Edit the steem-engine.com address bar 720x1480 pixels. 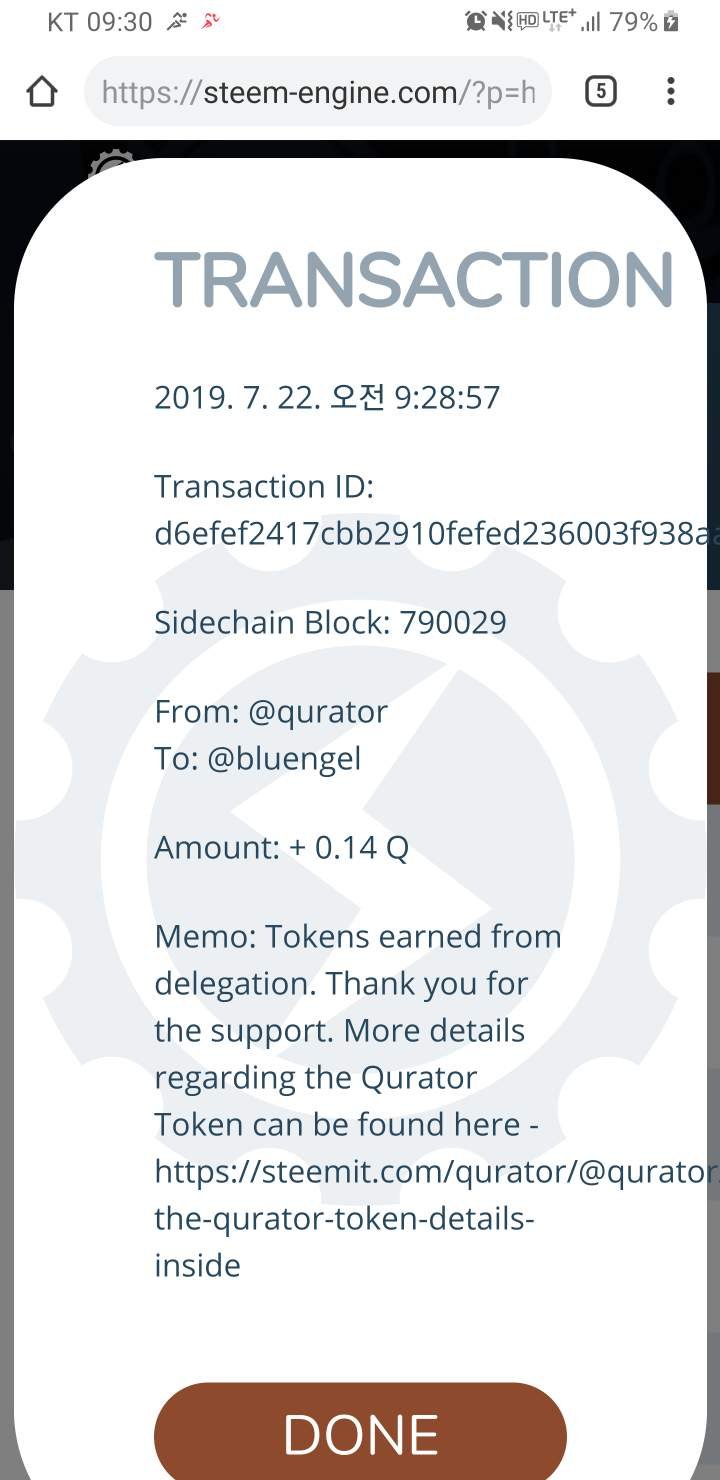318,92
